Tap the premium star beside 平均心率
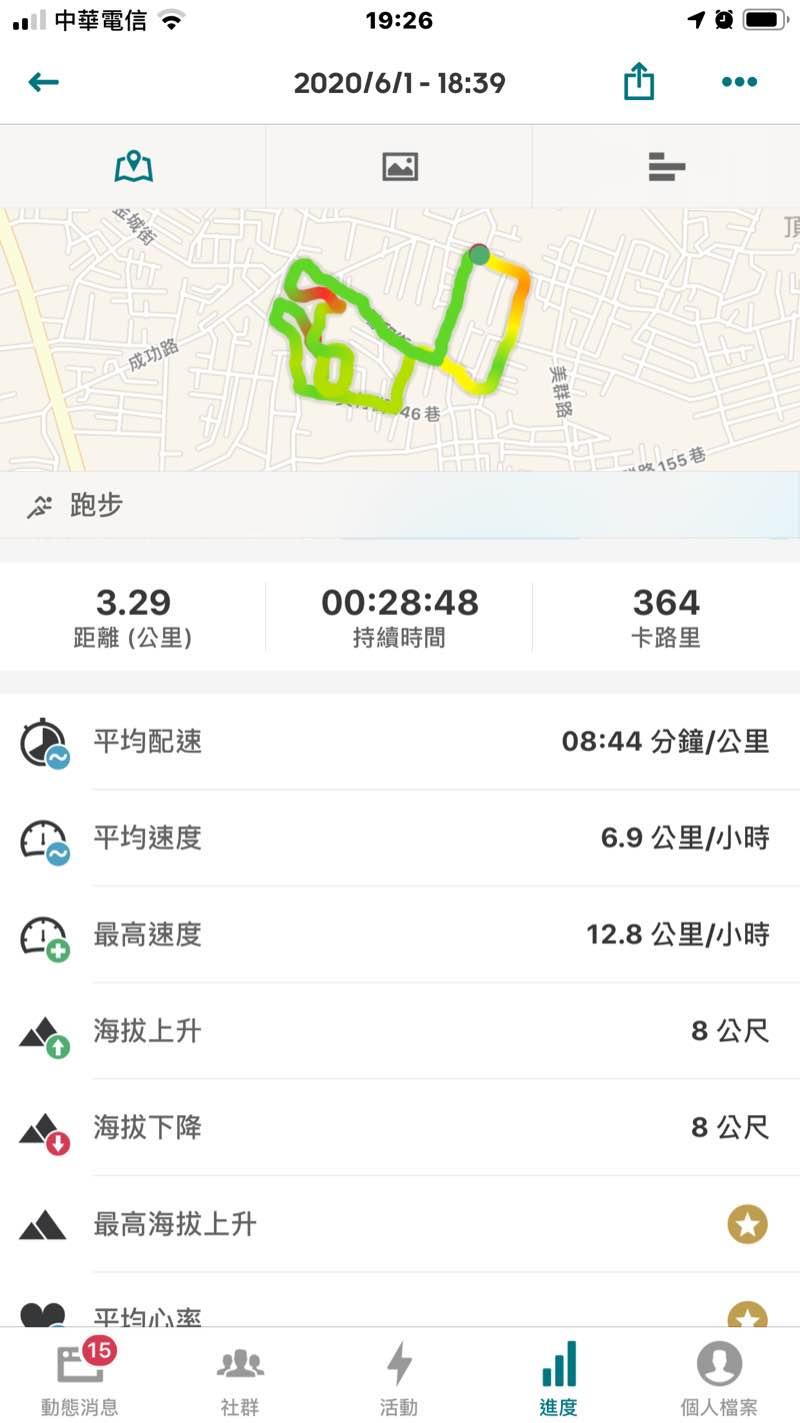 [747, 1314]
